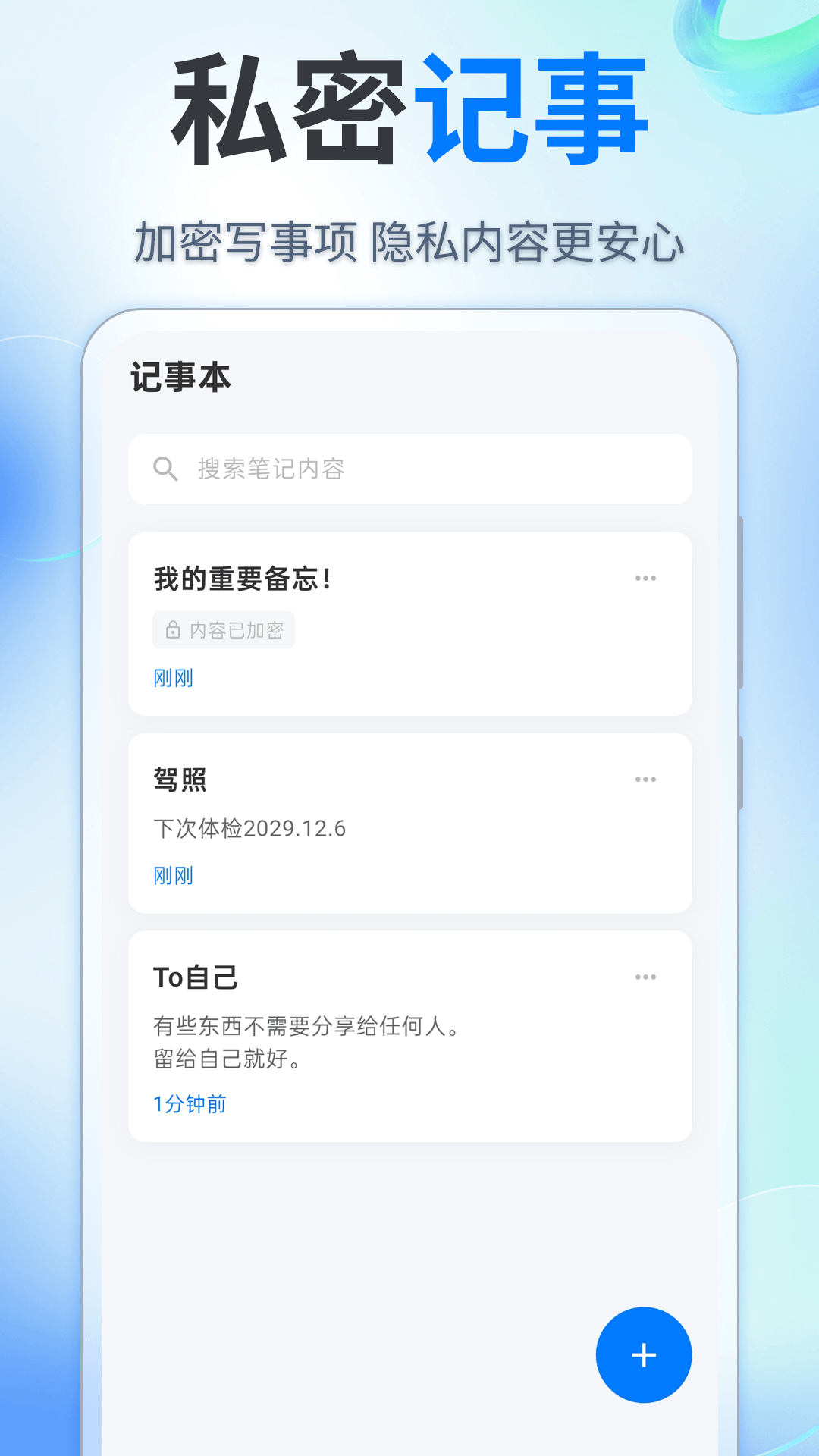
Task: Click the 刚刚 timestamp on 驾照 note
Action: [172, 875]
